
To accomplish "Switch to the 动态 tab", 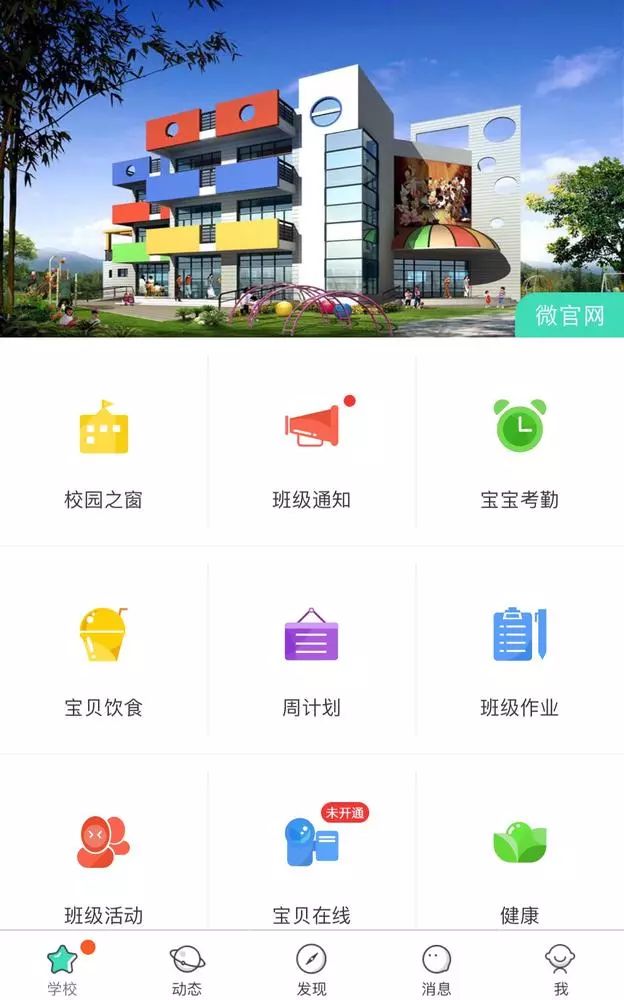I will point(187,966).
